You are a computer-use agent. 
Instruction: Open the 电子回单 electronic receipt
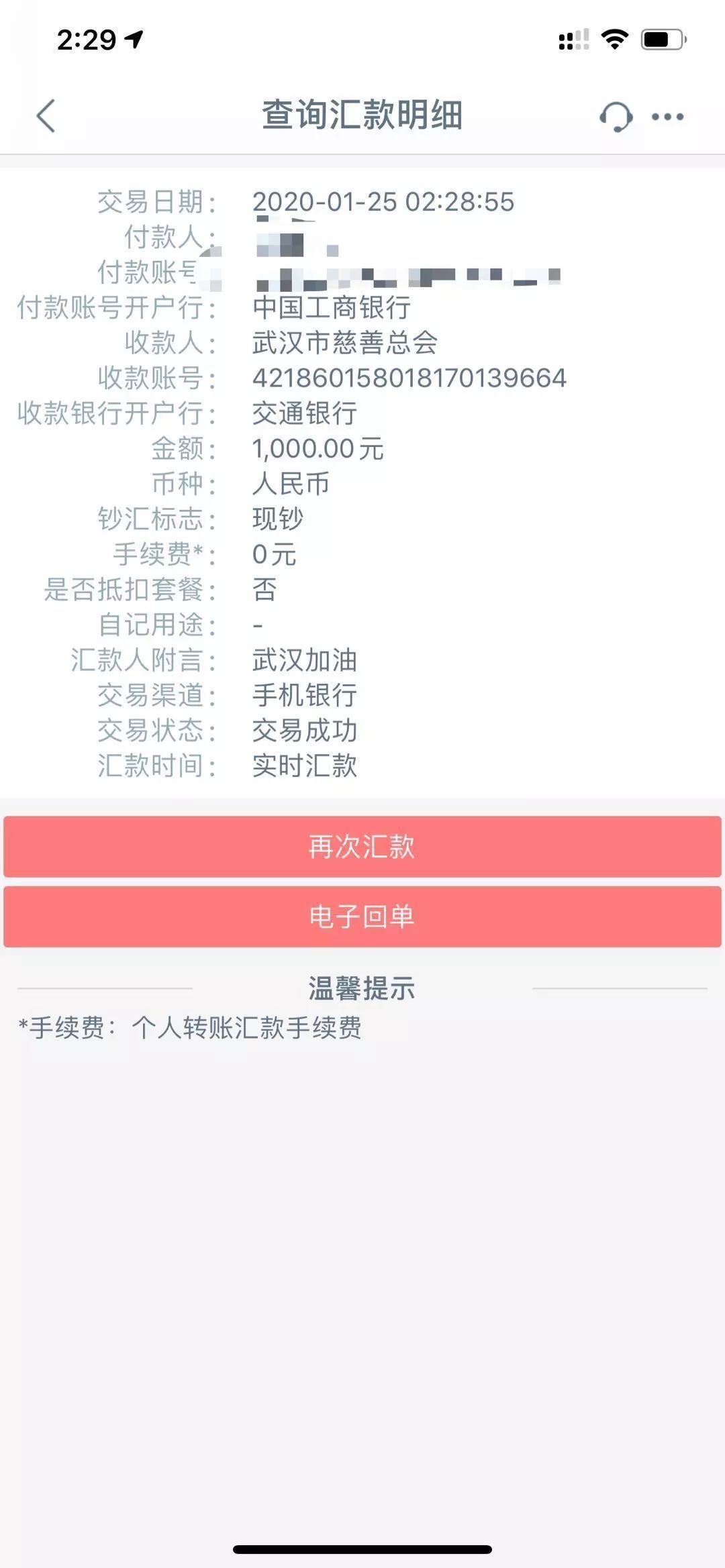tap(362, 917)
